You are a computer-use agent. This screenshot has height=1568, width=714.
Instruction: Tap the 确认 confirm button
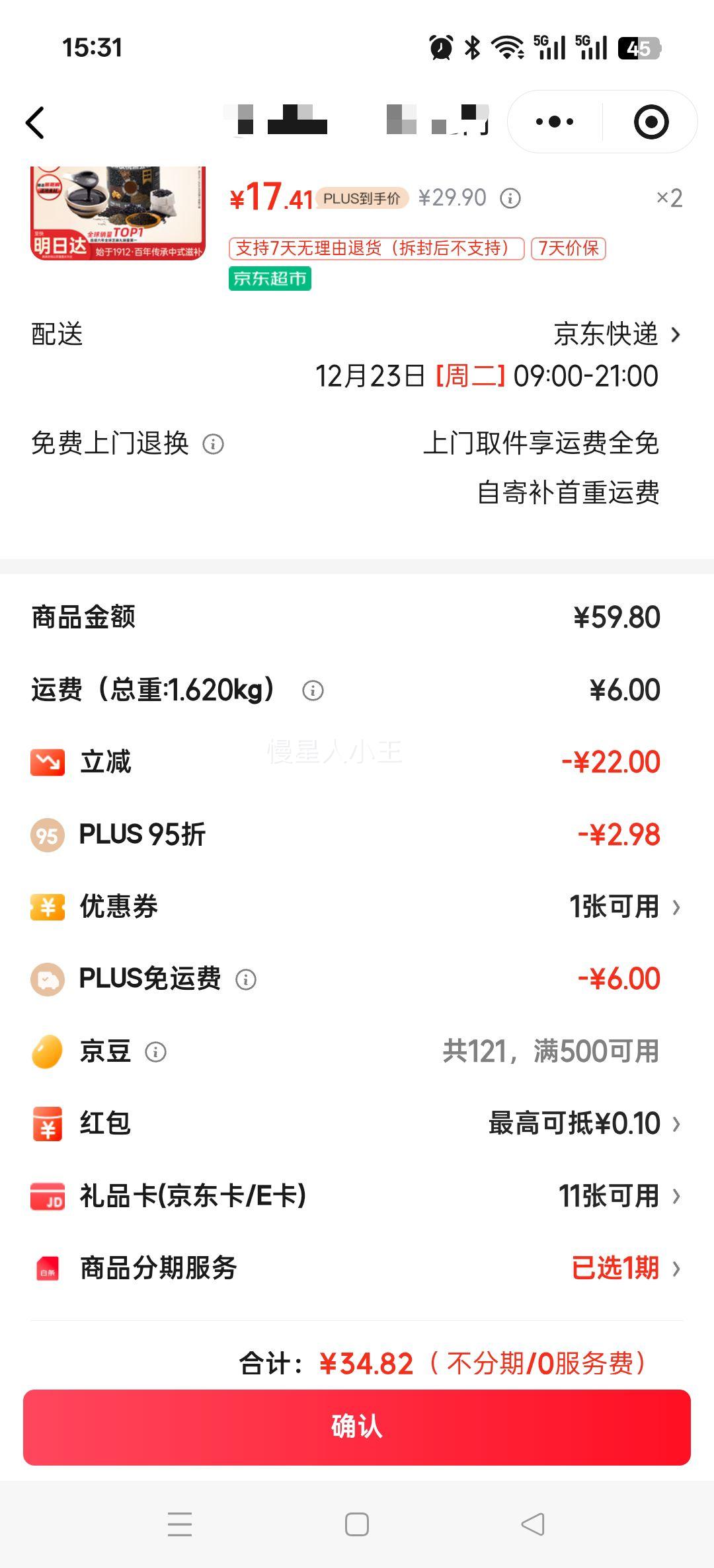(357, 1427)
